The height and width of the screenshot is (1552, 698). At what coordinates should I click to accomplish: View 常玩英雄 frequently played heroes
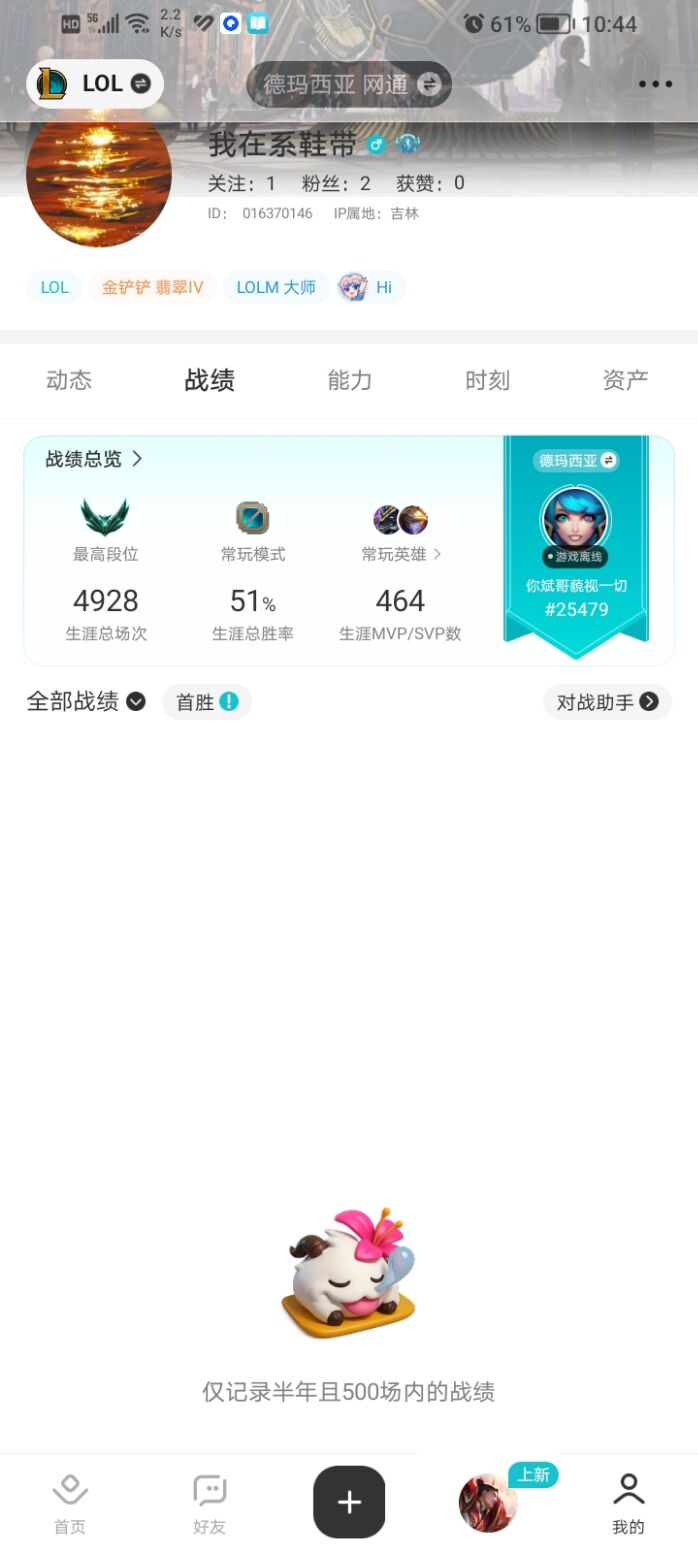[401, 553]
